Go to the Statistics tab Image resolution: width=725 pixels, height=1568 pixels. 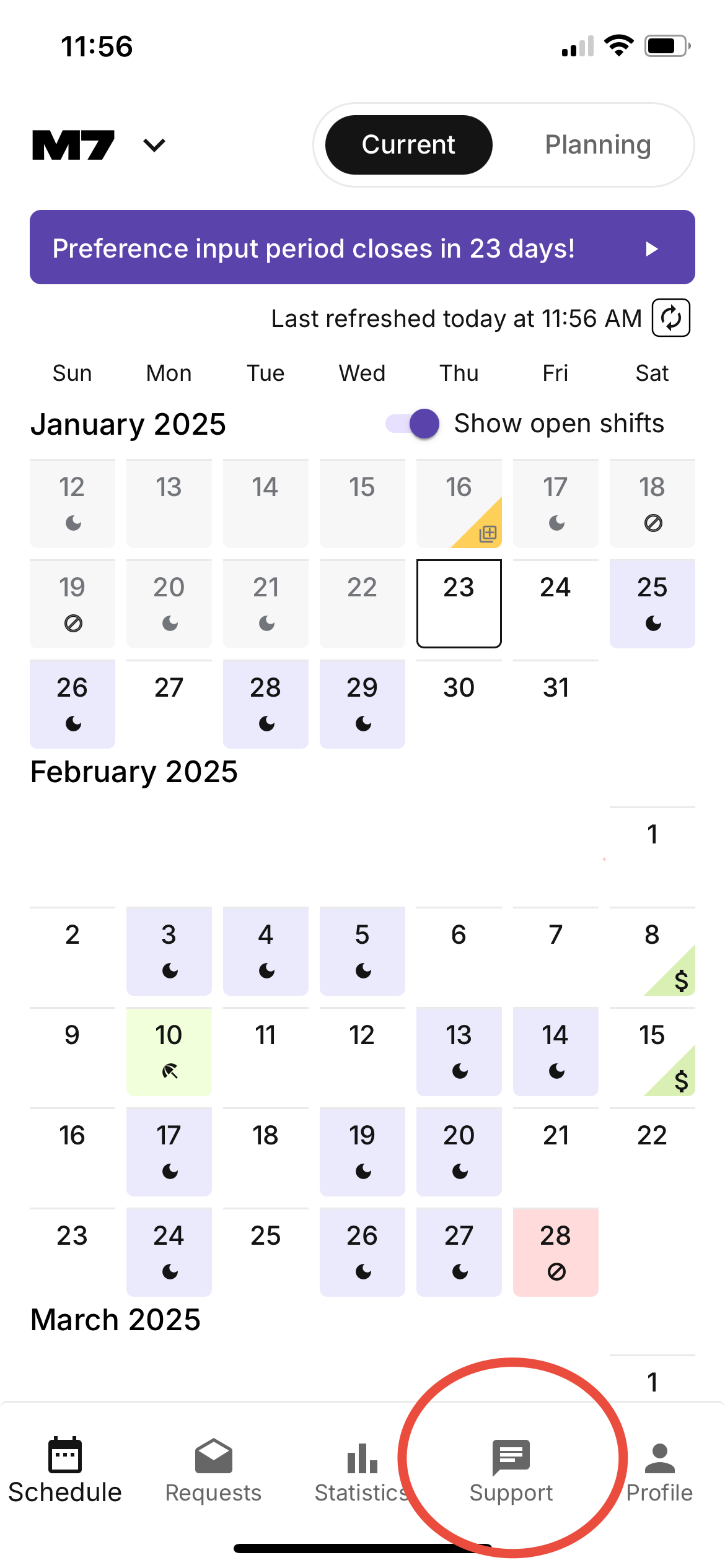(x=362, y=1471)
